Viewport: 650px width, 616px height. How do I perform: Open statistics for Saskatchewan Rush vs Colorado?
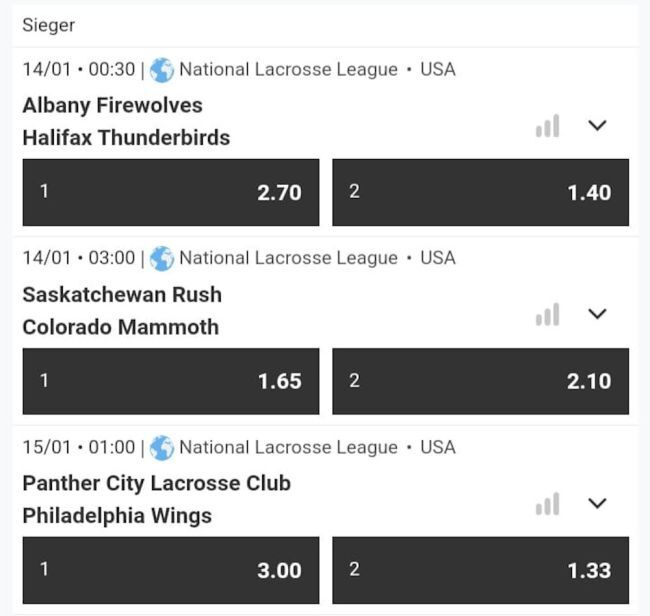tap(547, 315)
